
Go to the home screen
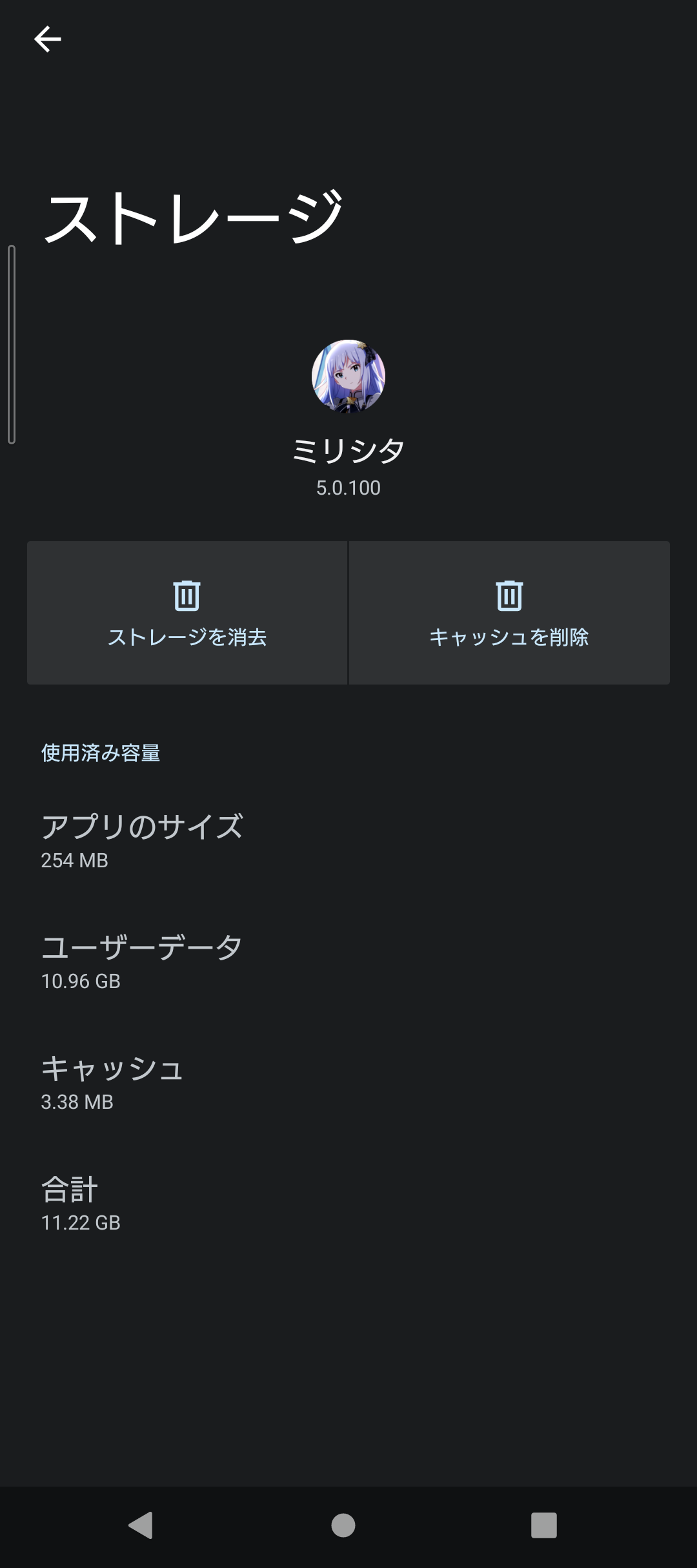point(343,1525)
